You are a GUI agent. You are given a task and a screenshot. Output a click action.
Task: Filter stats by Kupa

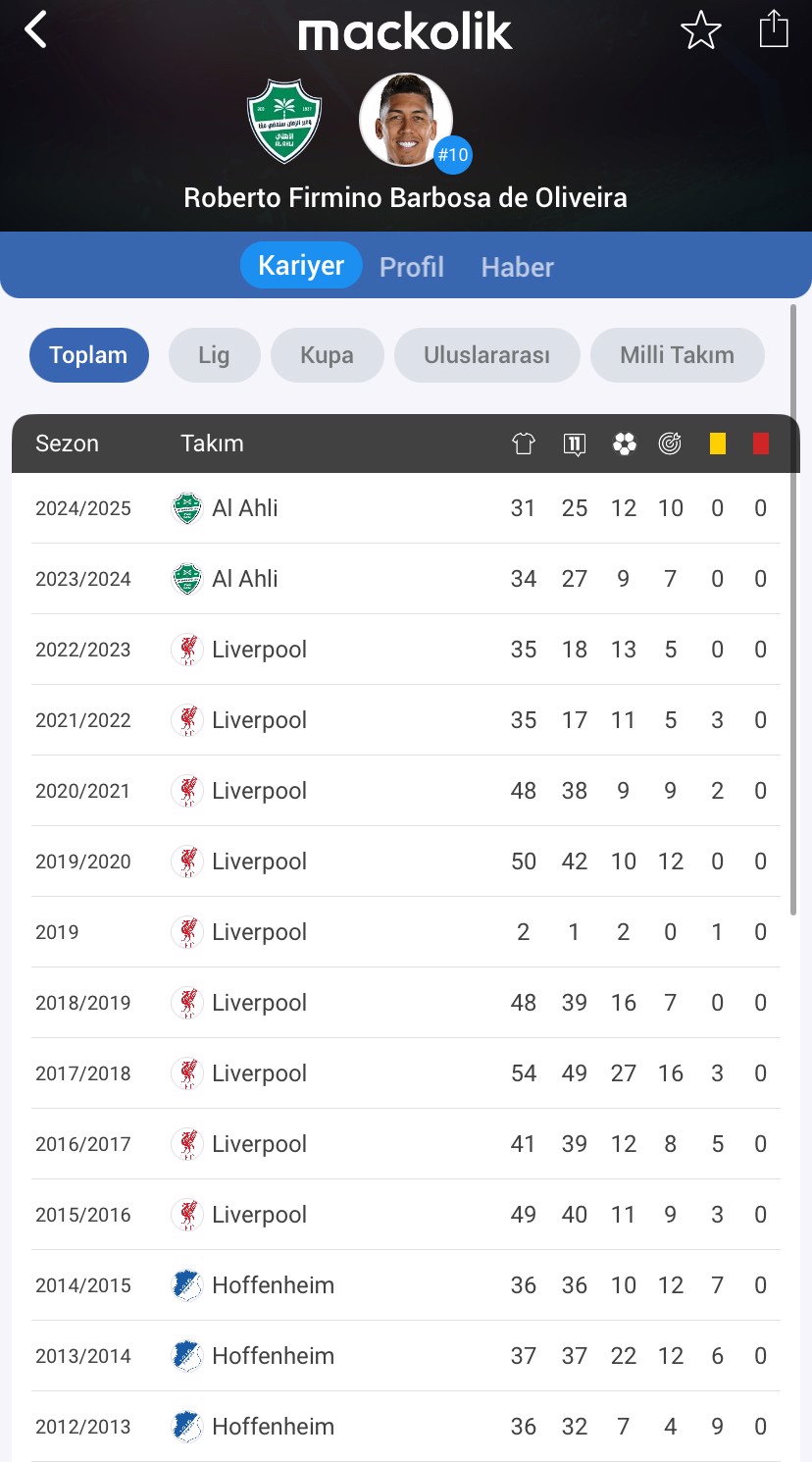click(x=328, y=355)
